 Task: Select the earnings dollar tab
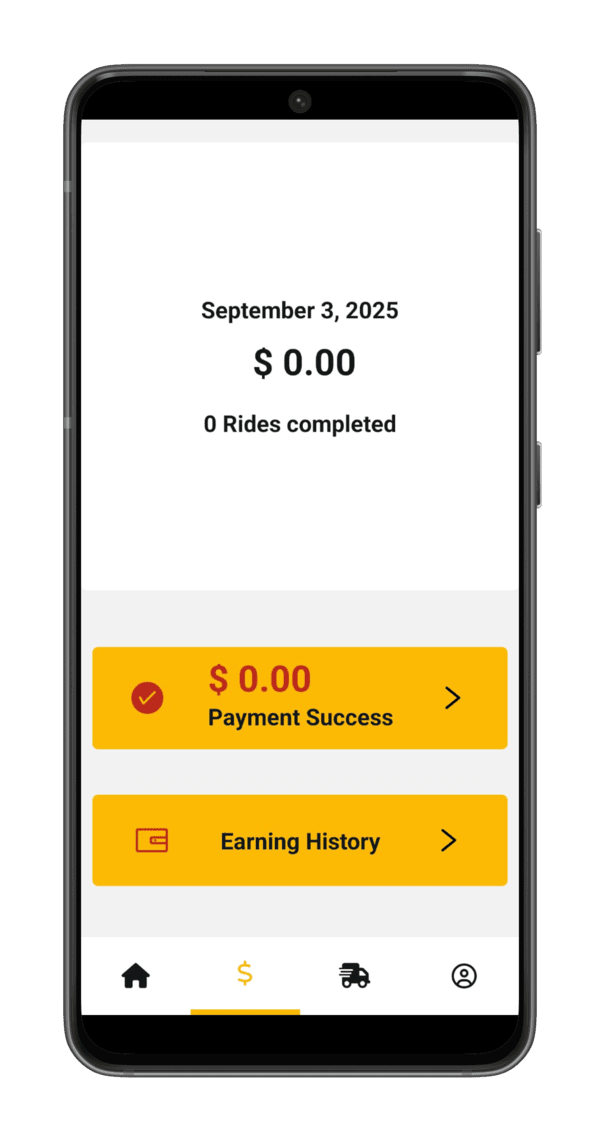[245, 974]
